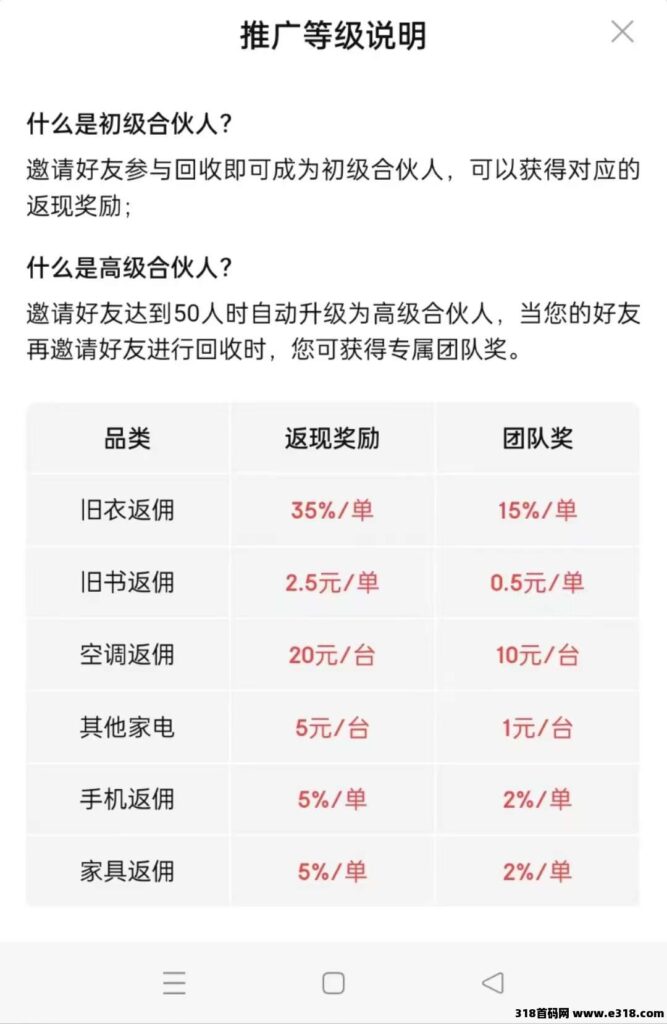The height and width of the screenshot is (1024, 667).
Task: Close the 推广等级说明 dialog
Action: click(622, 33)
